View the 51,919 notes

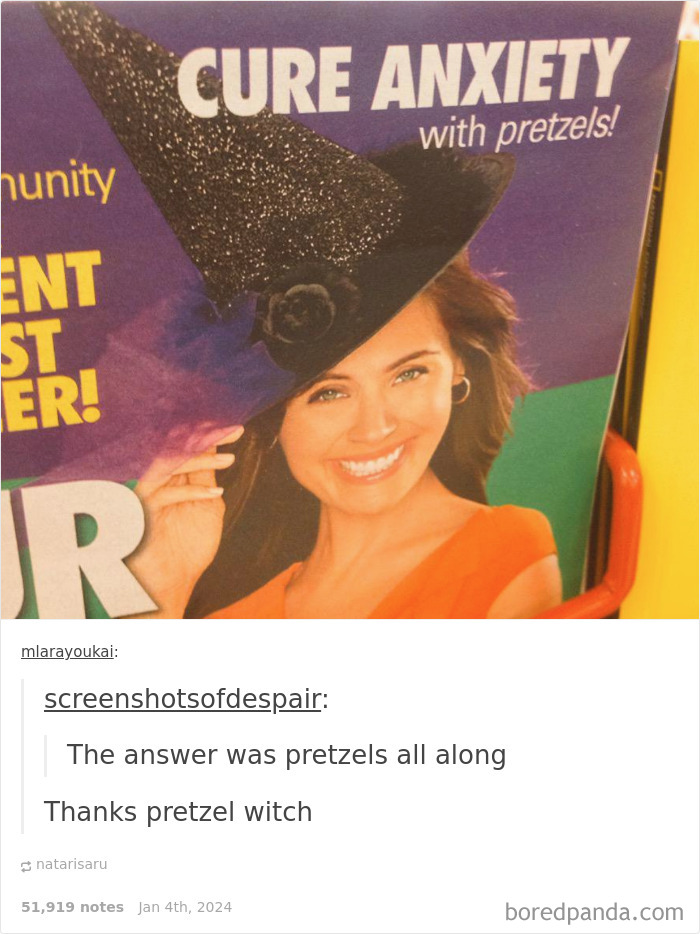pos(72,907)
